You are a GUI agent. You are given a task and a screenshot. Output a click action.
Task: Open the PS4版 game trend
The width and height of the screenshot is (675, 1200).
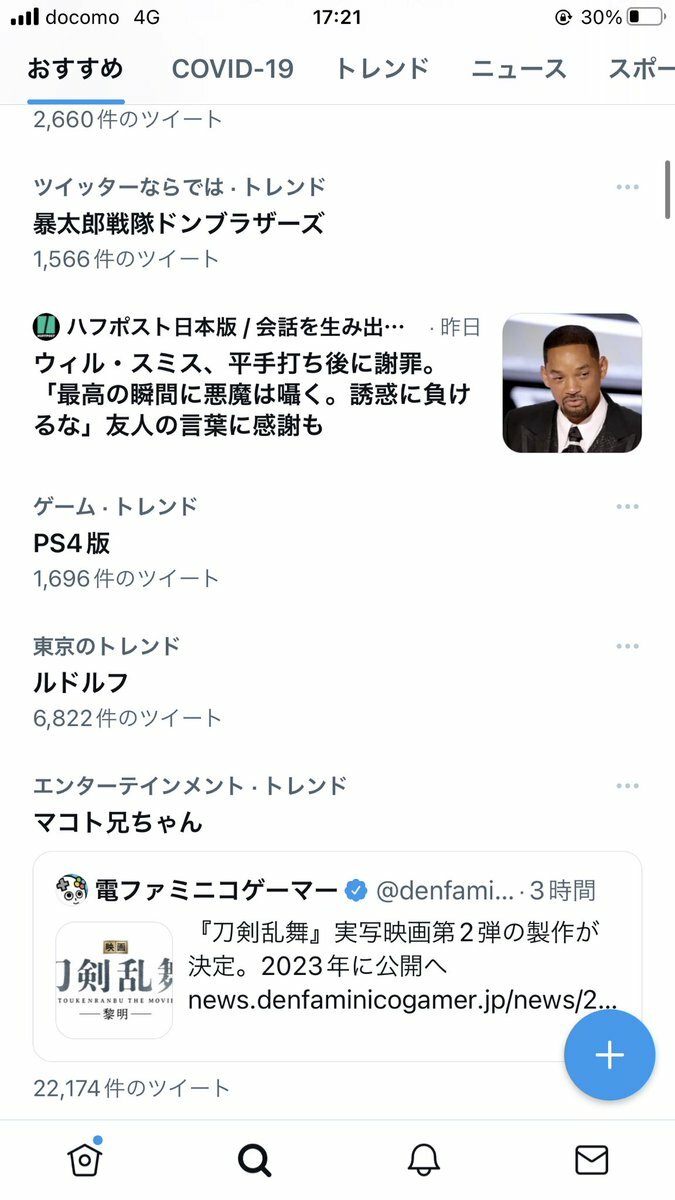tap(72, 543)
